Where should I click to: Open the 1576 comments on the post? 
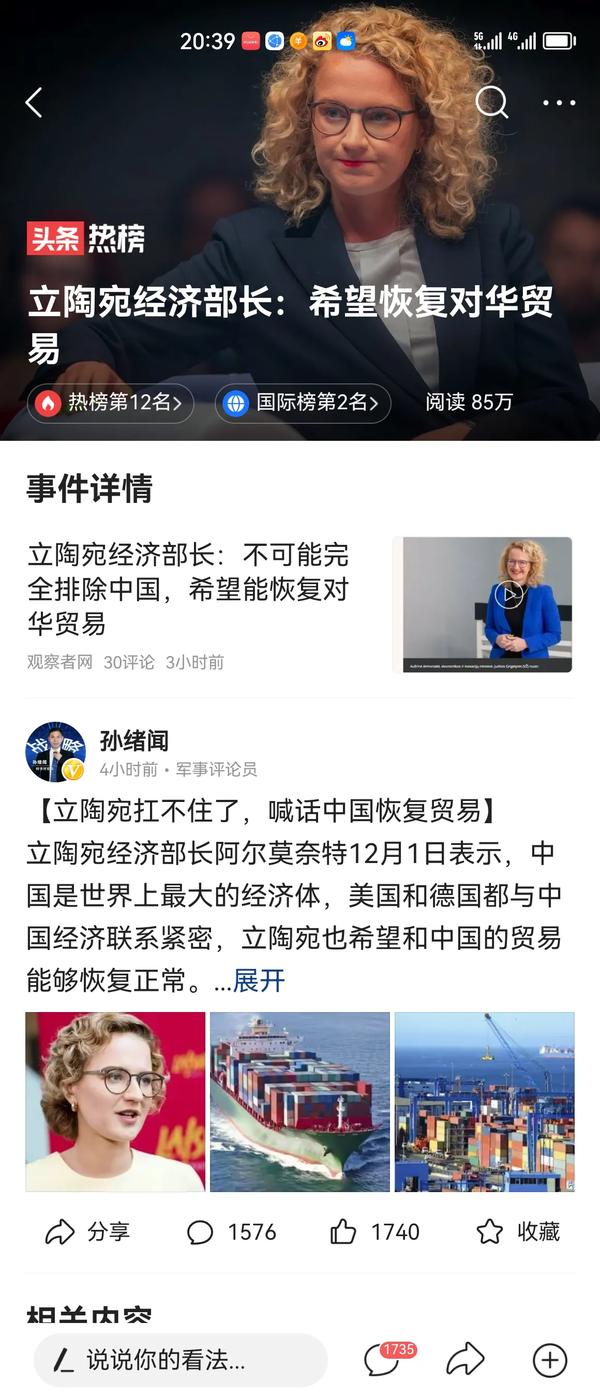click(x=231, y=1232)
